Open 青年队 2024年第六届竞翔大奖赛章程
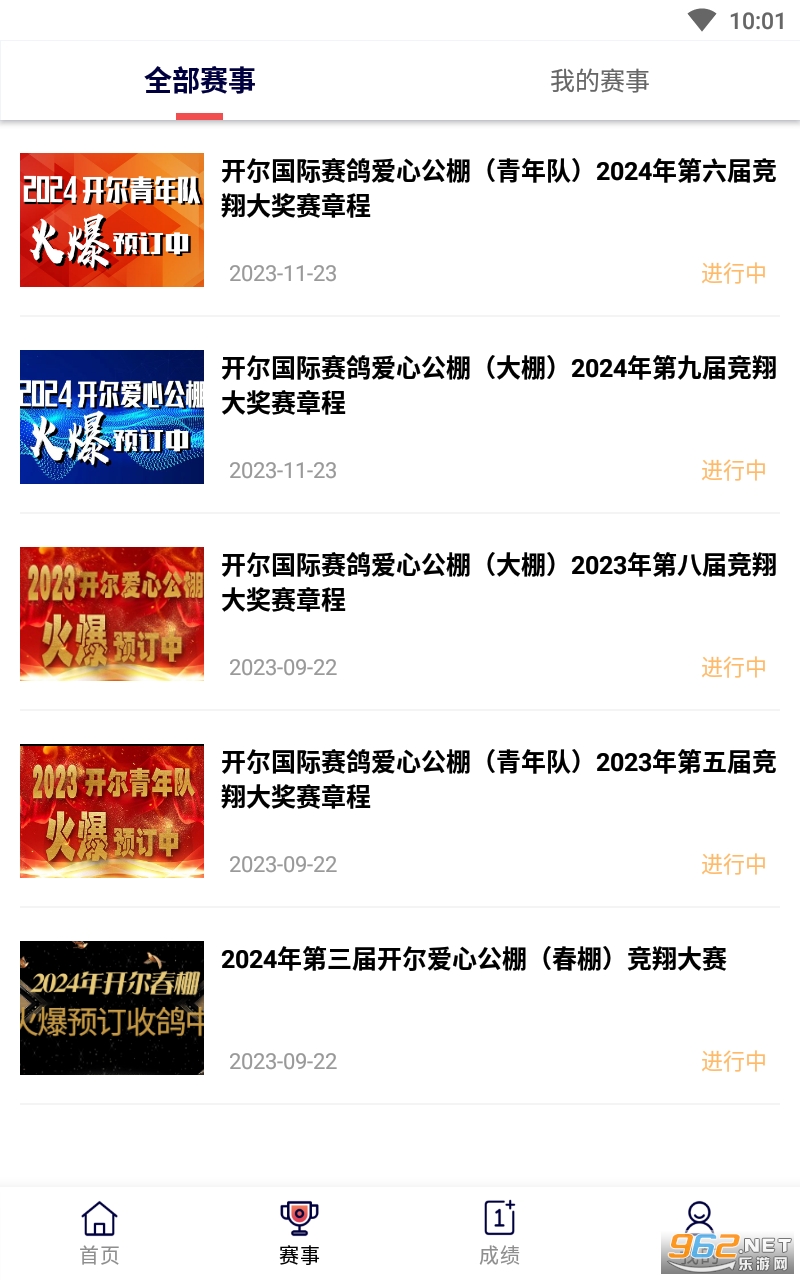This screenshot has height=1280, width=800. [498, 188]
